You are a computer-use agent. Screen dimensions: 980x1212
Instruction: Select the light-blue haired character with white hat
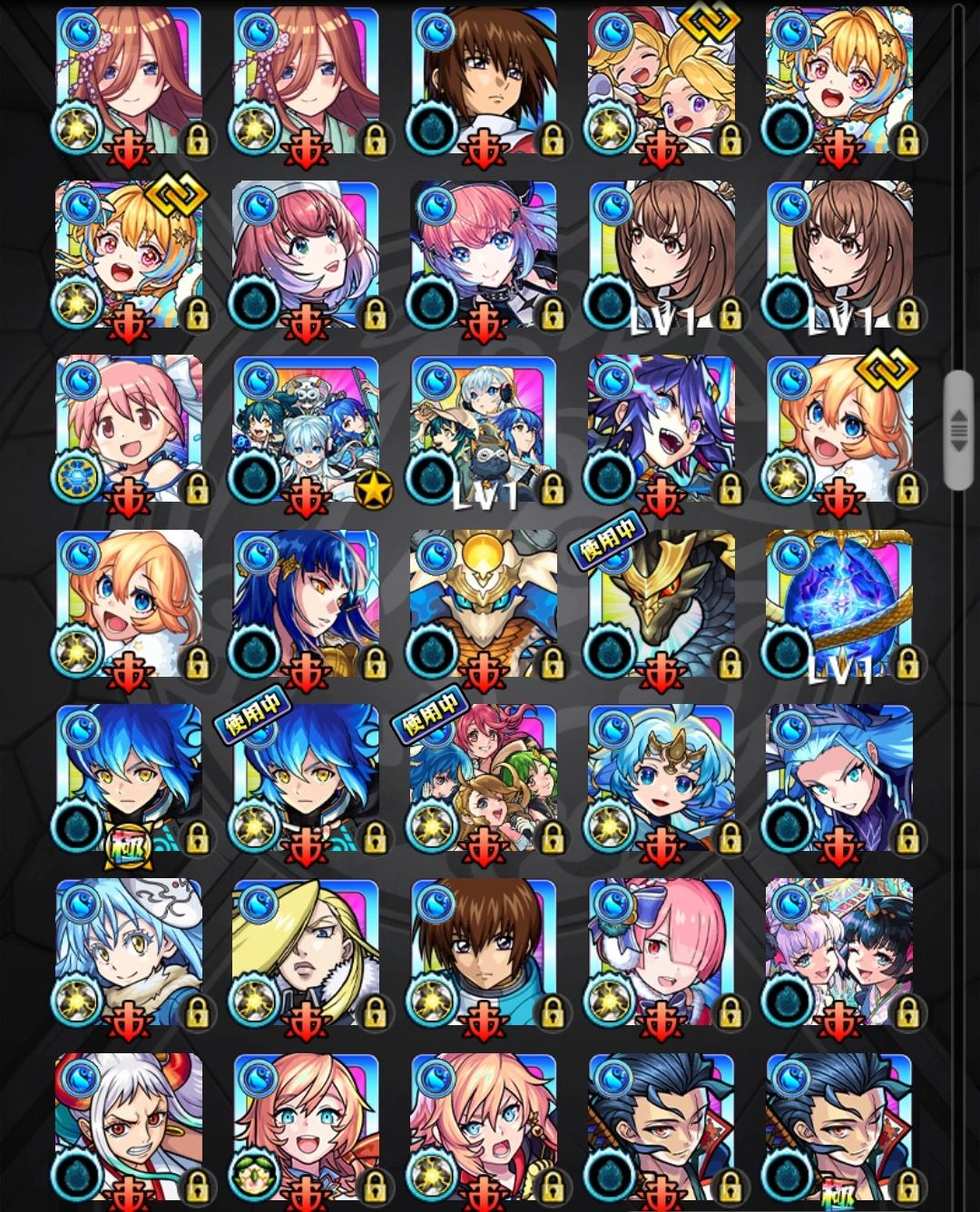129,953
